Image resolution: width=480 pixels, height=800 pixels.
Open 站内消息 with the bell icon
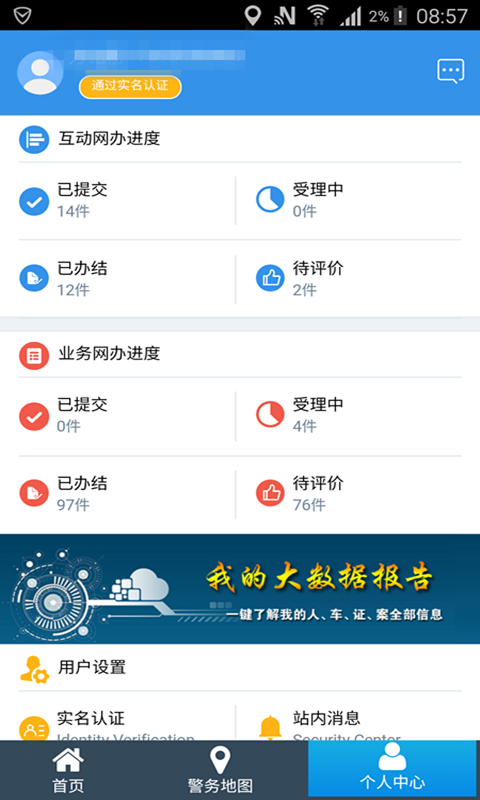point(359,723)
